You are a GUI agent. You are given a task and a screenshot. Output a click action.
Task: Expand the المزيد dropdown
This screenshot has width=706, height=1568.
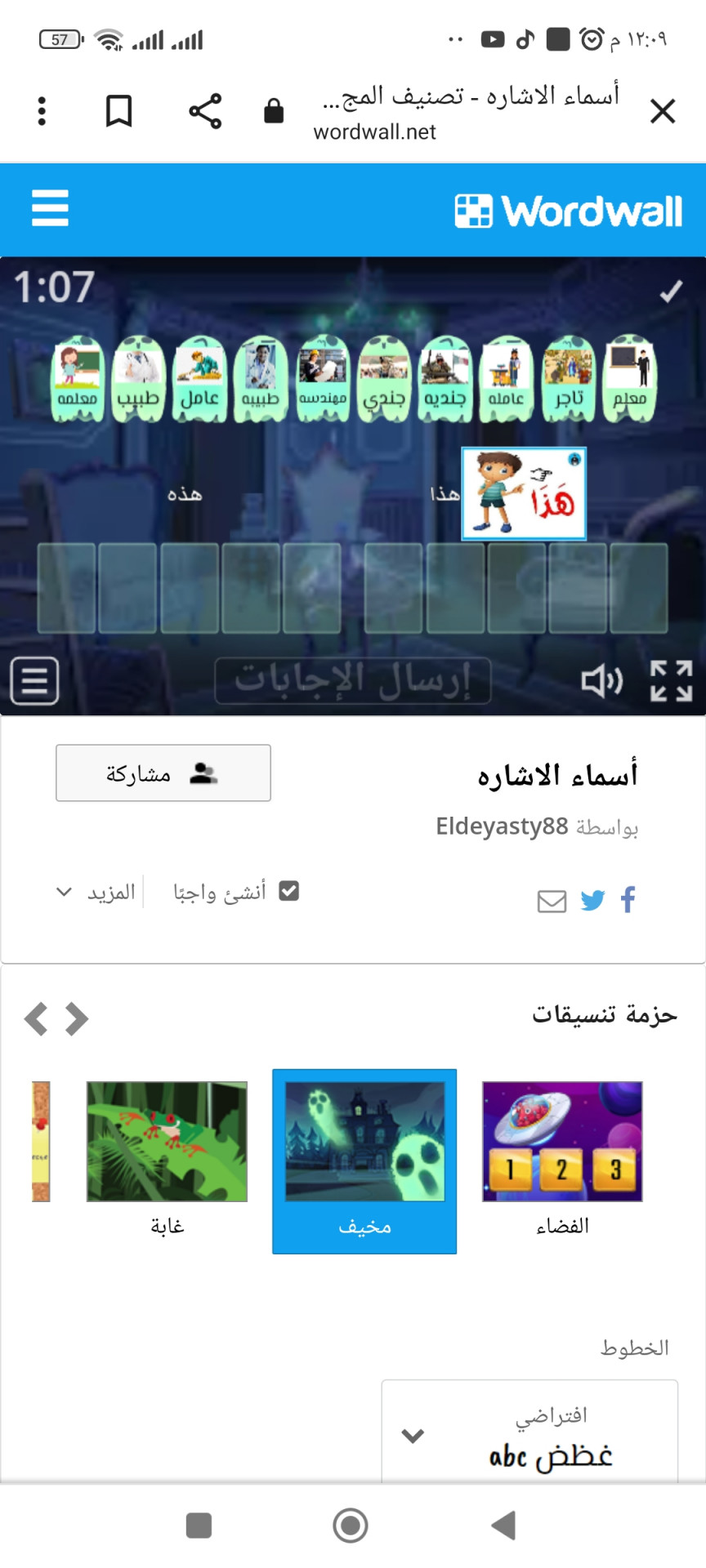tap(96, 892)
